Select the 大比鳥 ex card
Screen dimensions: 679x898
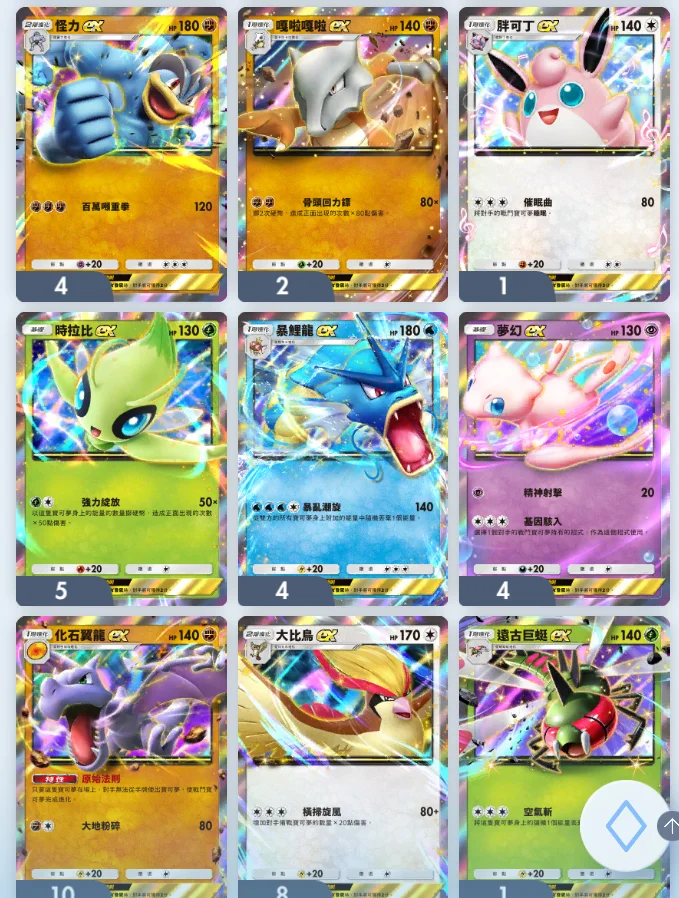coord(342,750)
